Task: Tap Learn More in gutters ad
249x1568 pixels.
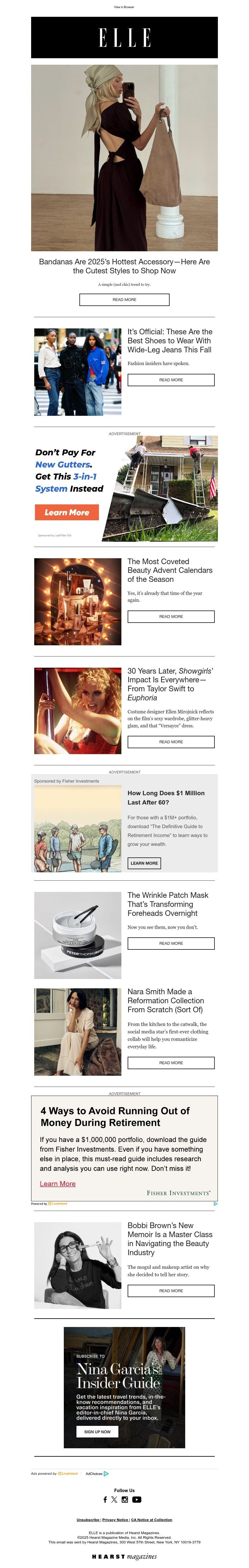Action: pos(66,513)
